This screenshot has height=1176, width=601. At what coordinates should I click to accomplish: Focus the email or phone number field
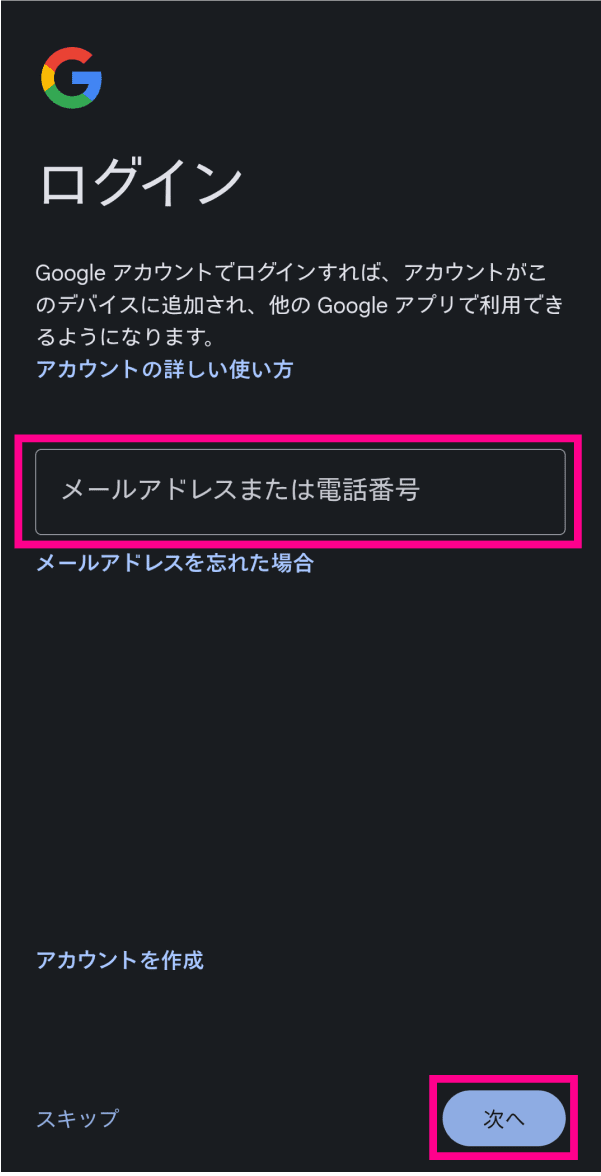coord(300,491)
